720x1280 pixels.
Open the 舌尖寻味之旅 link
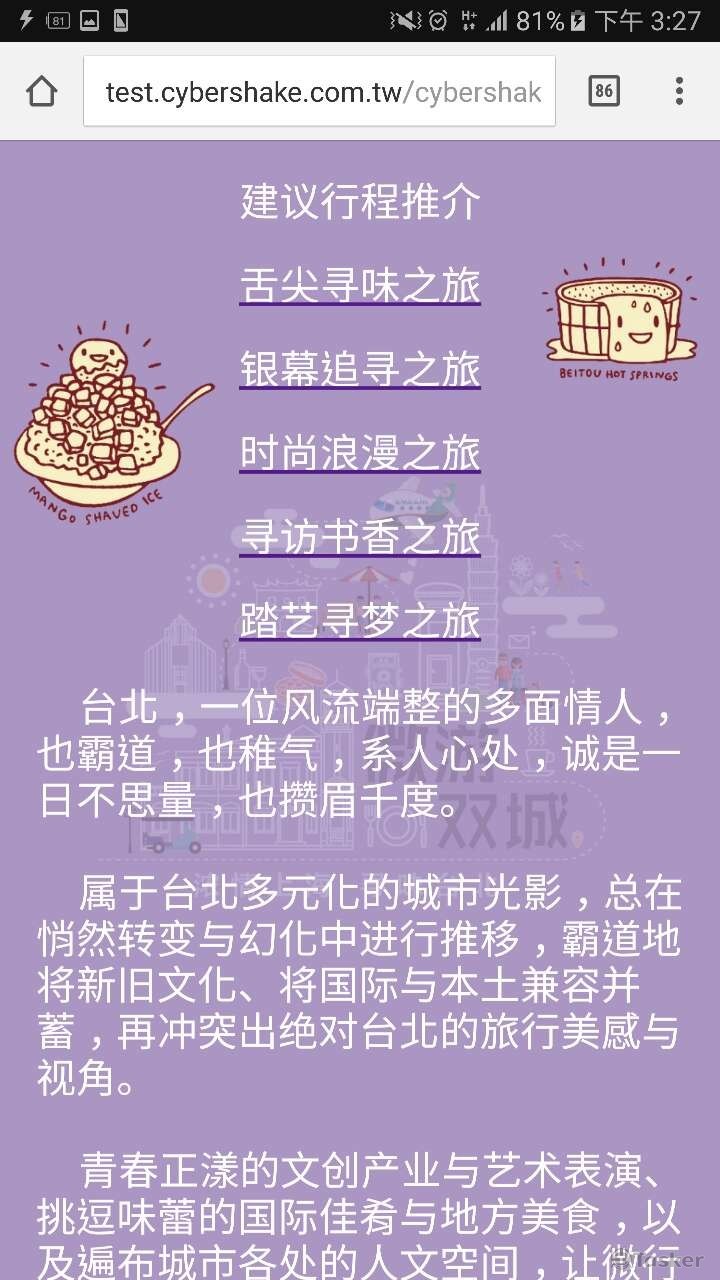[360, 286]
